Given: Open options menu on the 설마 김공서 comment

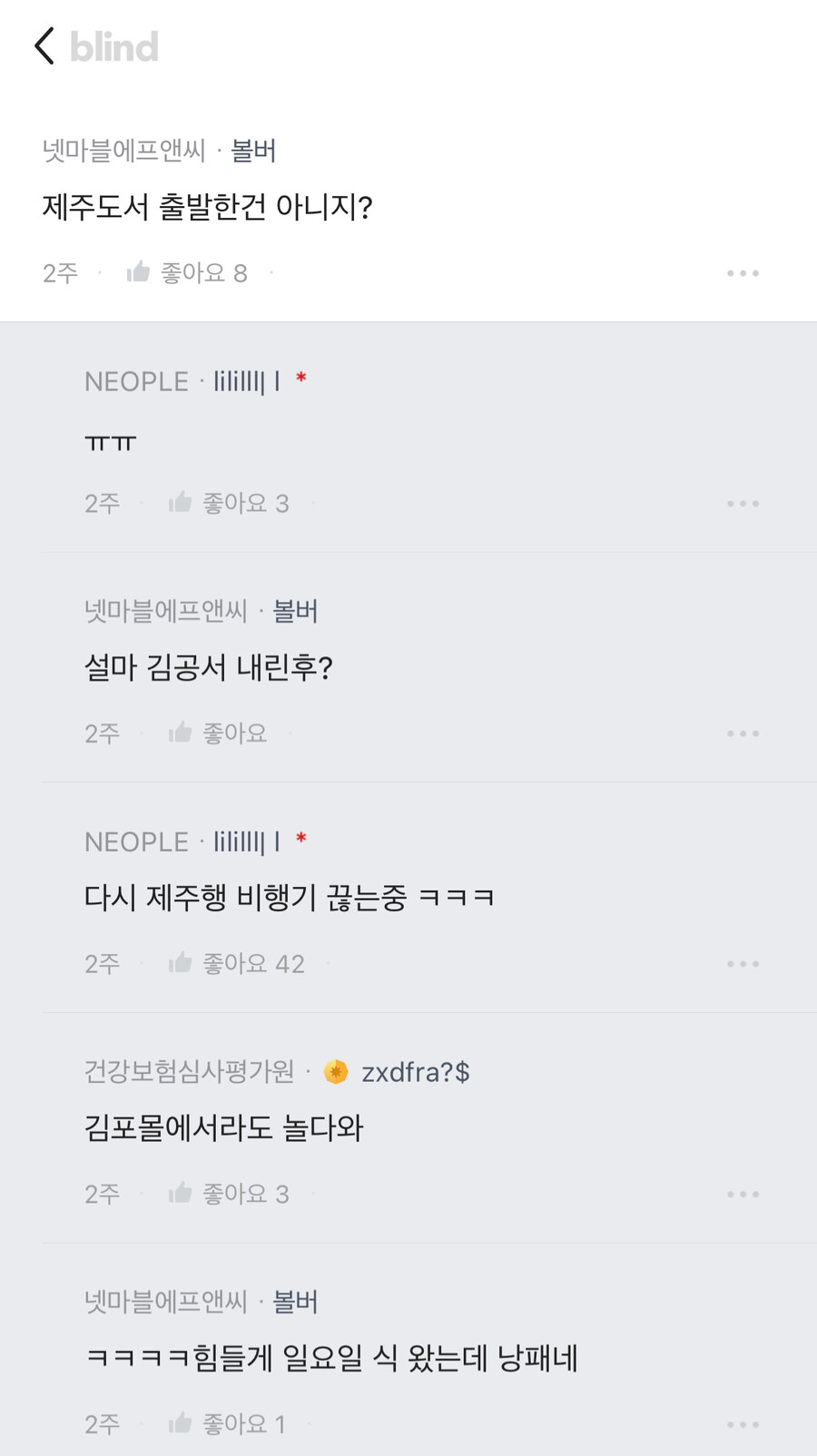Looking at the screenshot, I should coord(744,733).
